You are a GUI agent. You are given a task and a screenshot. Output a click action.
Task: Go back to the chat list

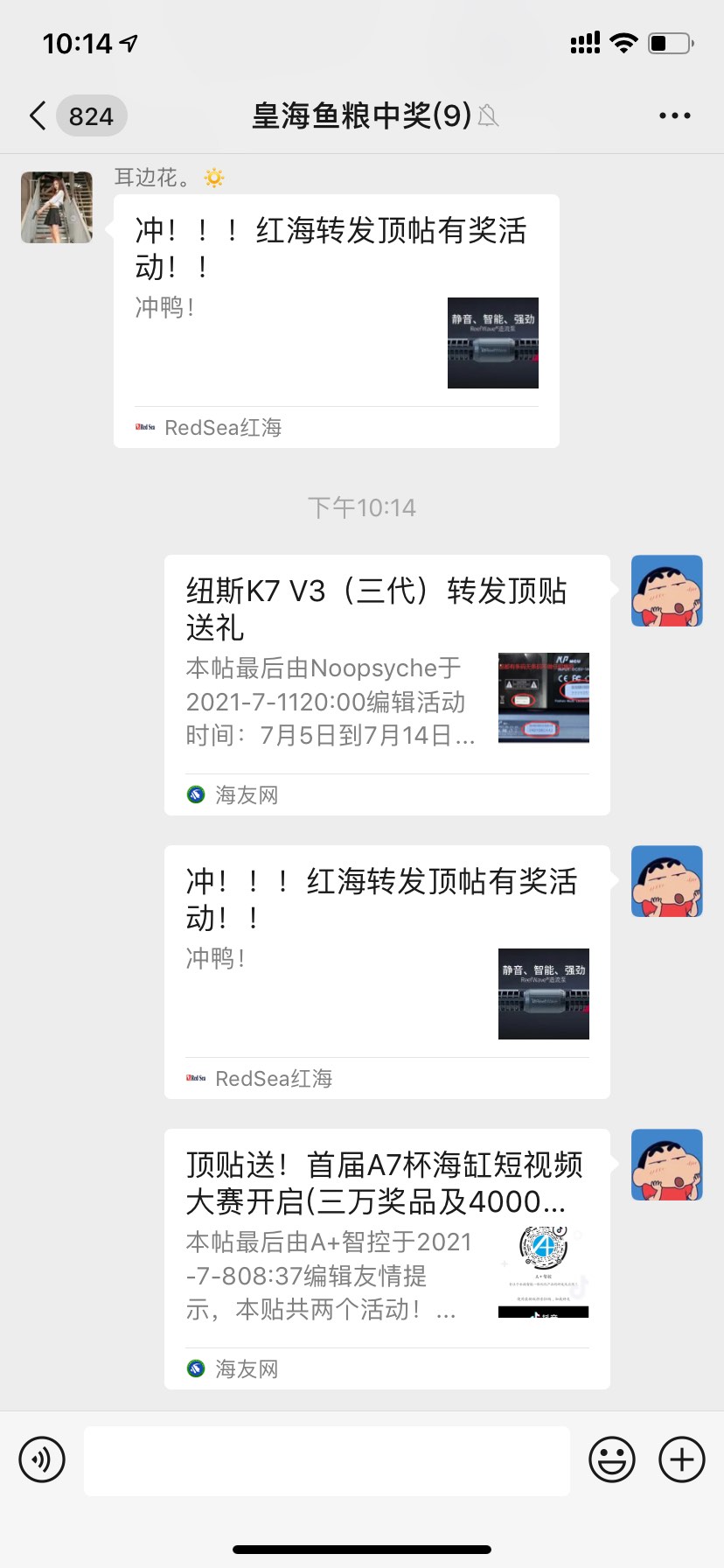click(38, 115)
